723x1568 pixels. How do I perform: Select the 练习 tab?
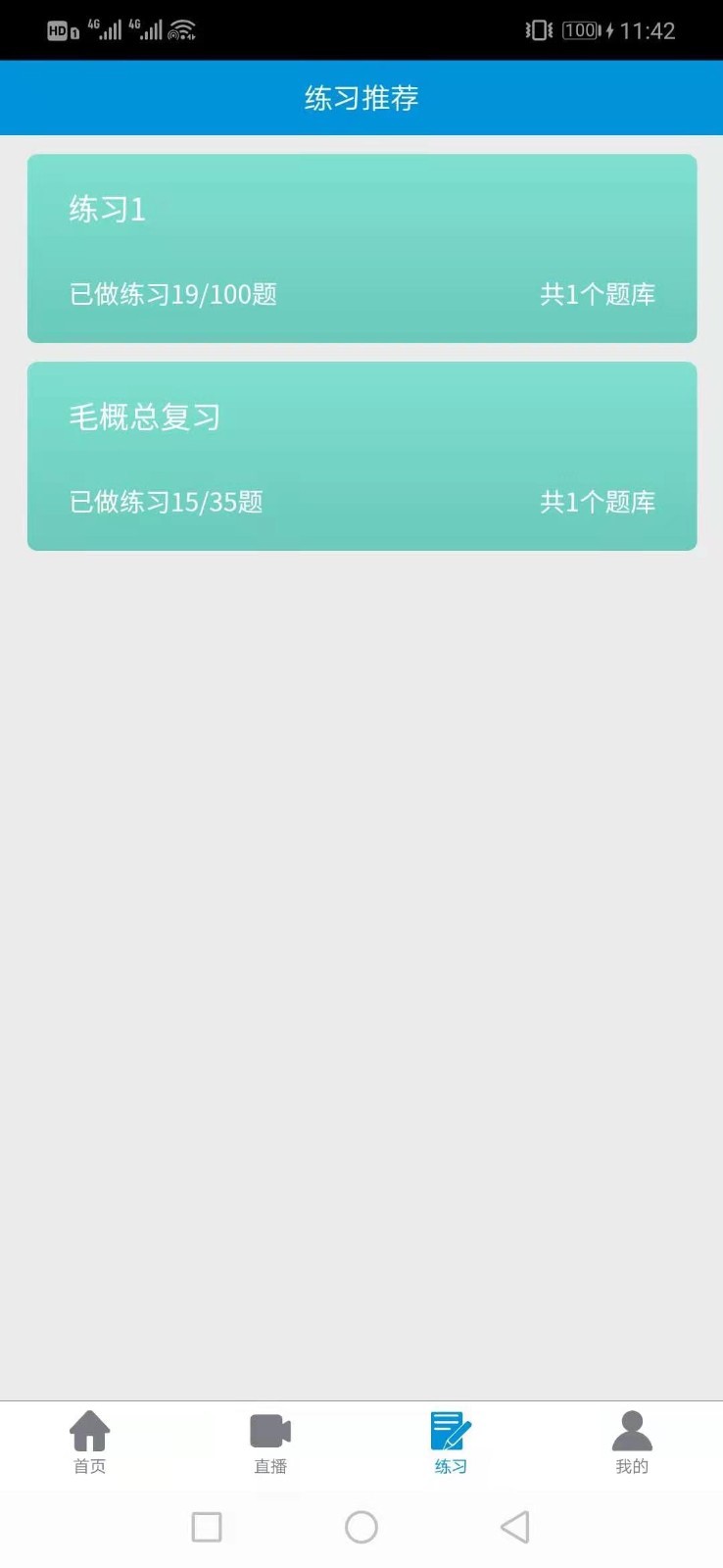click(x=451, y=1443)
